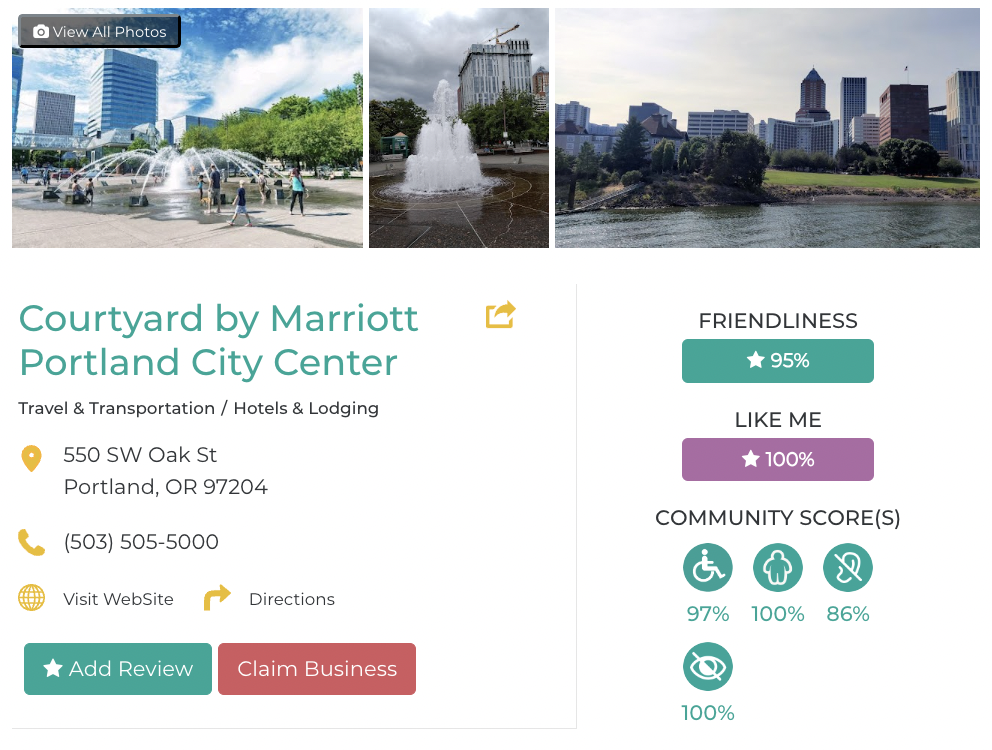
Task: Add a Review
Action: [x=118, y=669]
